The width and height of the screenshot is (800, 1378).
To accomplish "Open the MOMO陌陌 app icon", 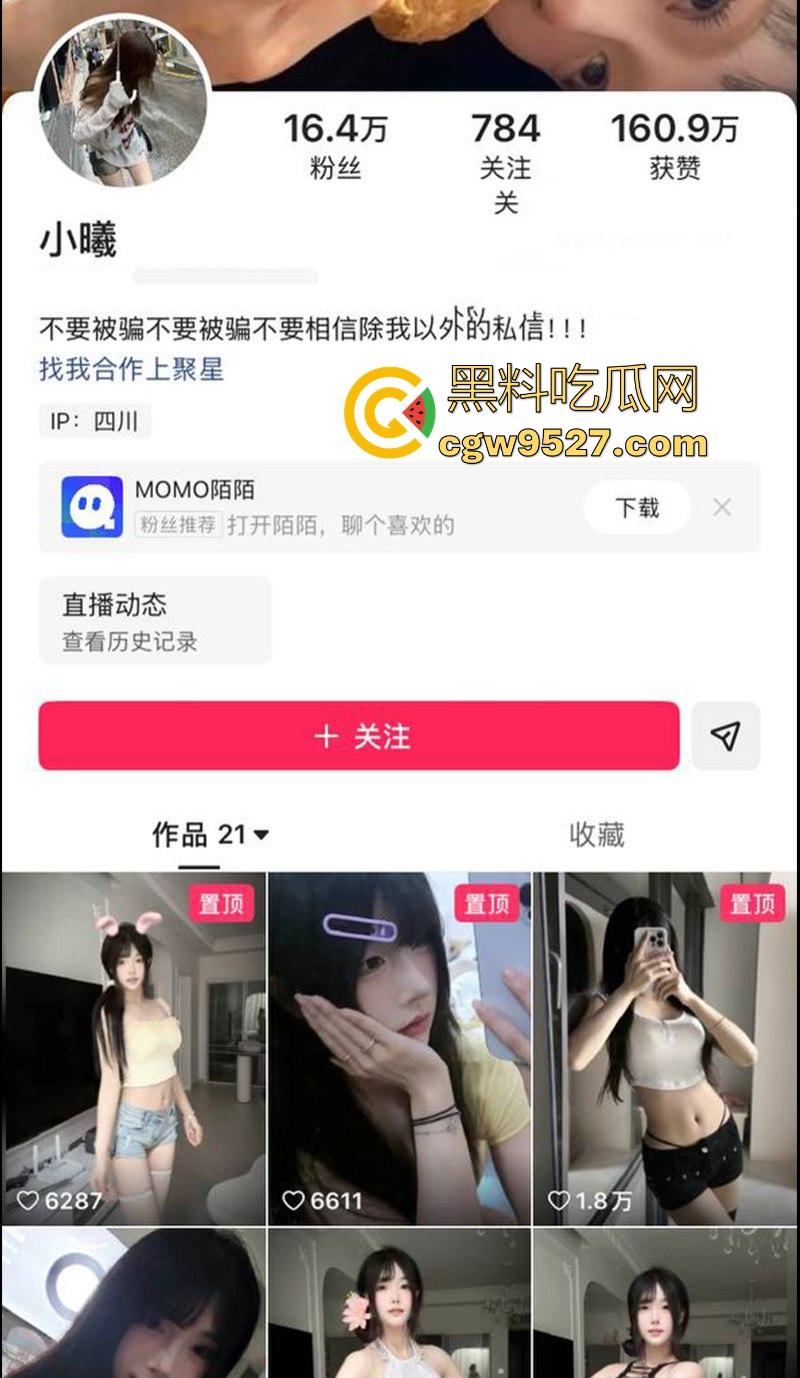I will click(91, 506).
